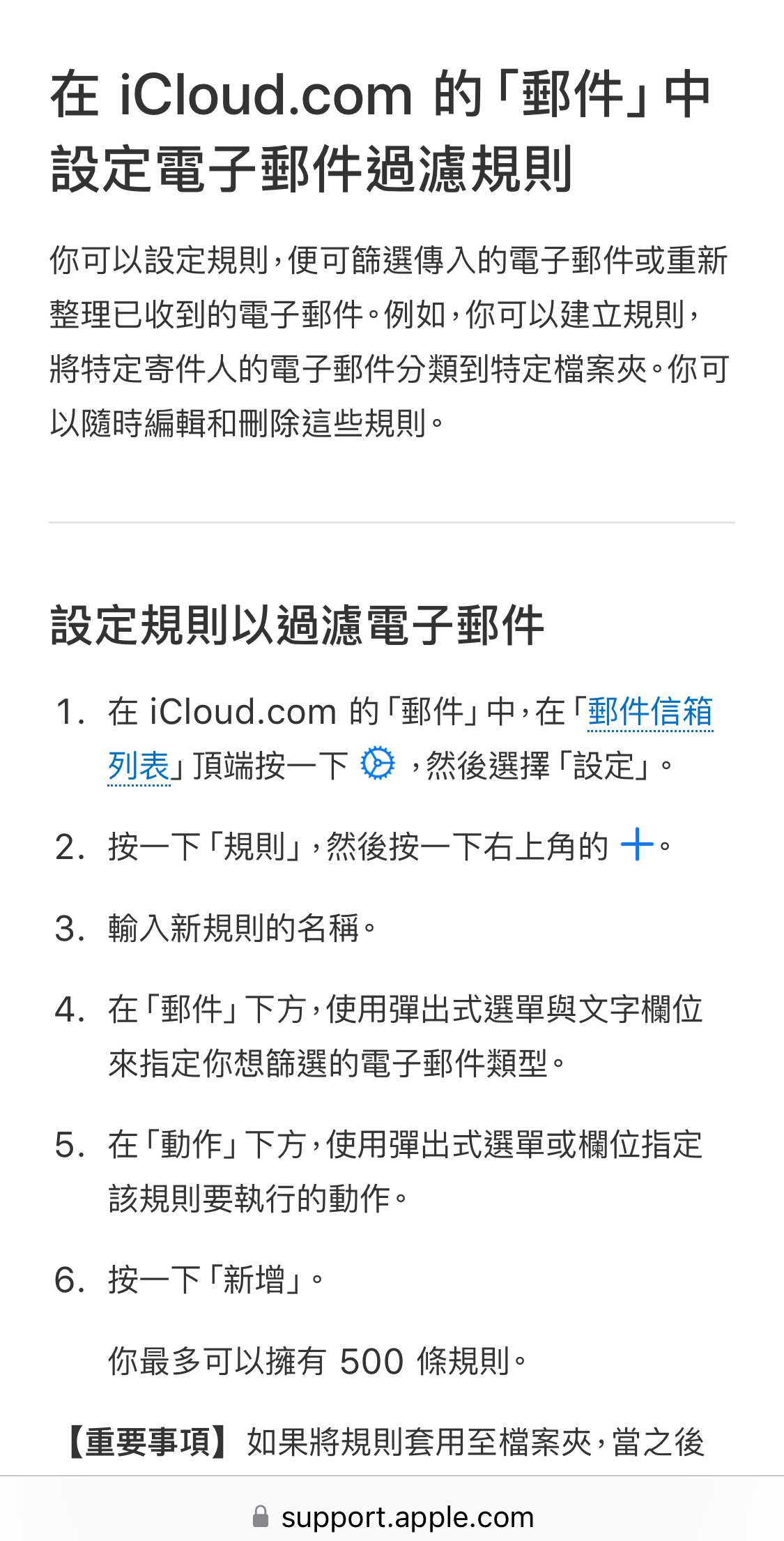The height and width of the screenshot is (1541, 784).
Task: Open the 郵件信箱列表 link
Action: [650, 712]
